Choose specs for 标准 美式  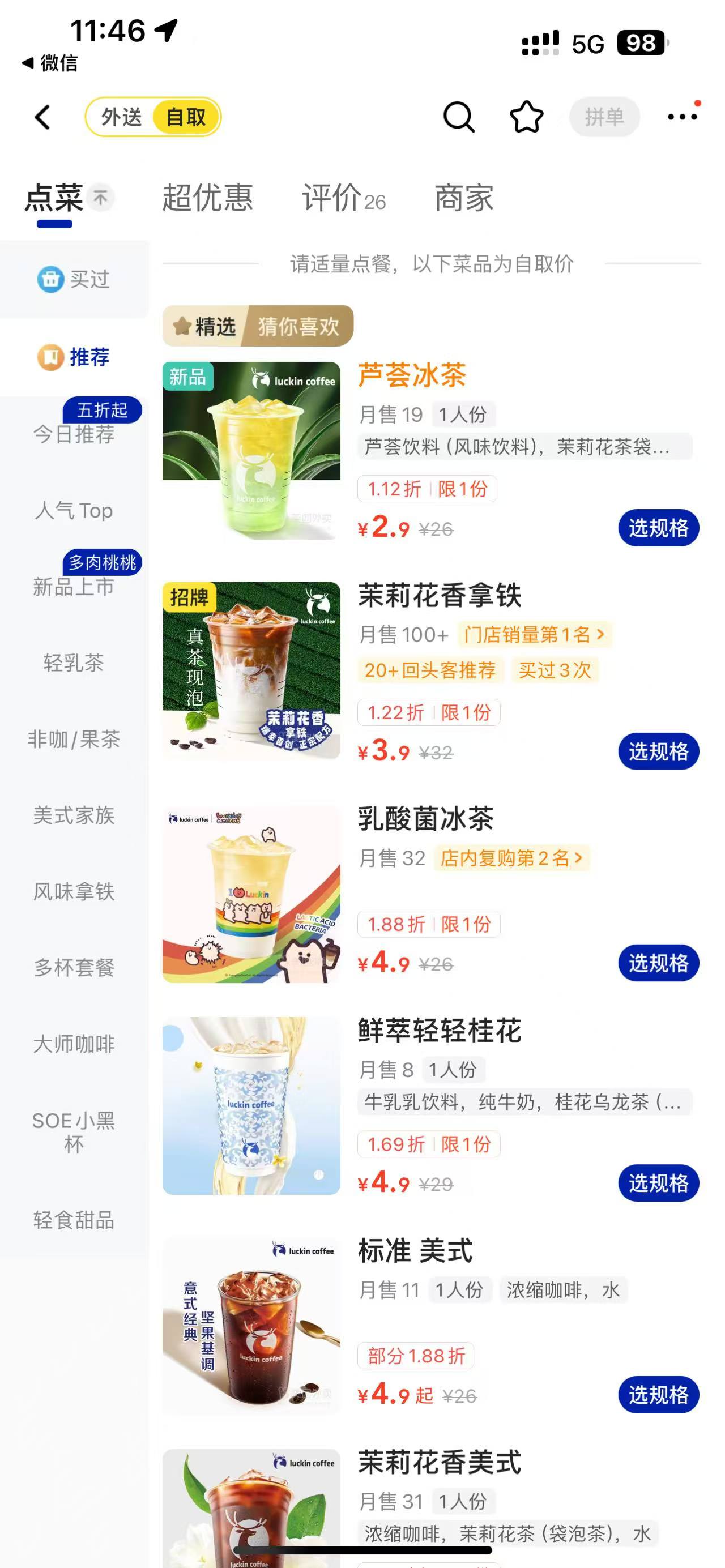click(x=658, y=1395)
